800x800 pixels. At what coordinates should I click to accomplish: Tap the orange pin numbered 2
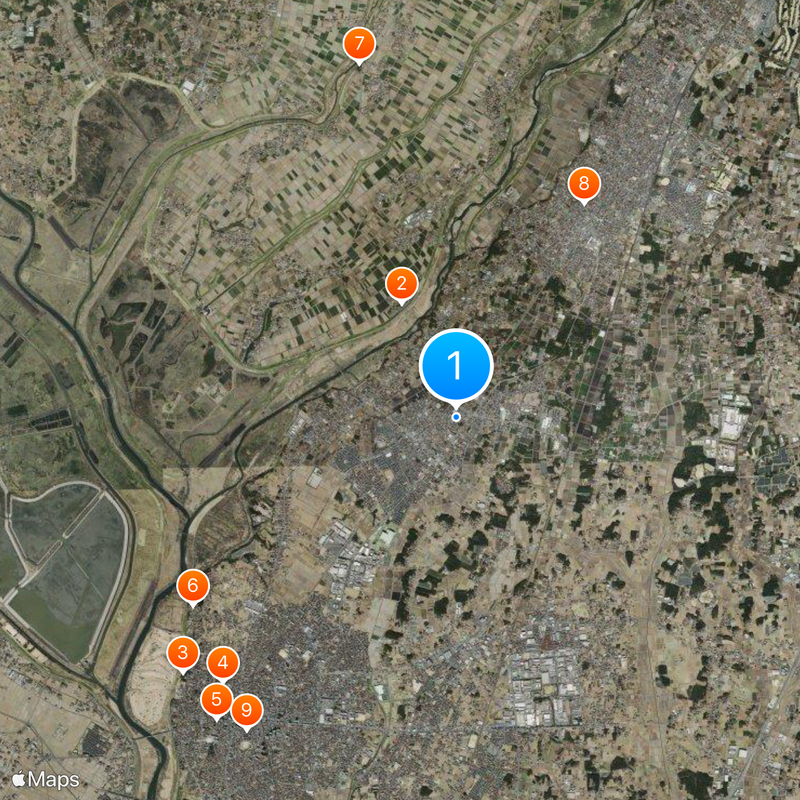point(401,284)
